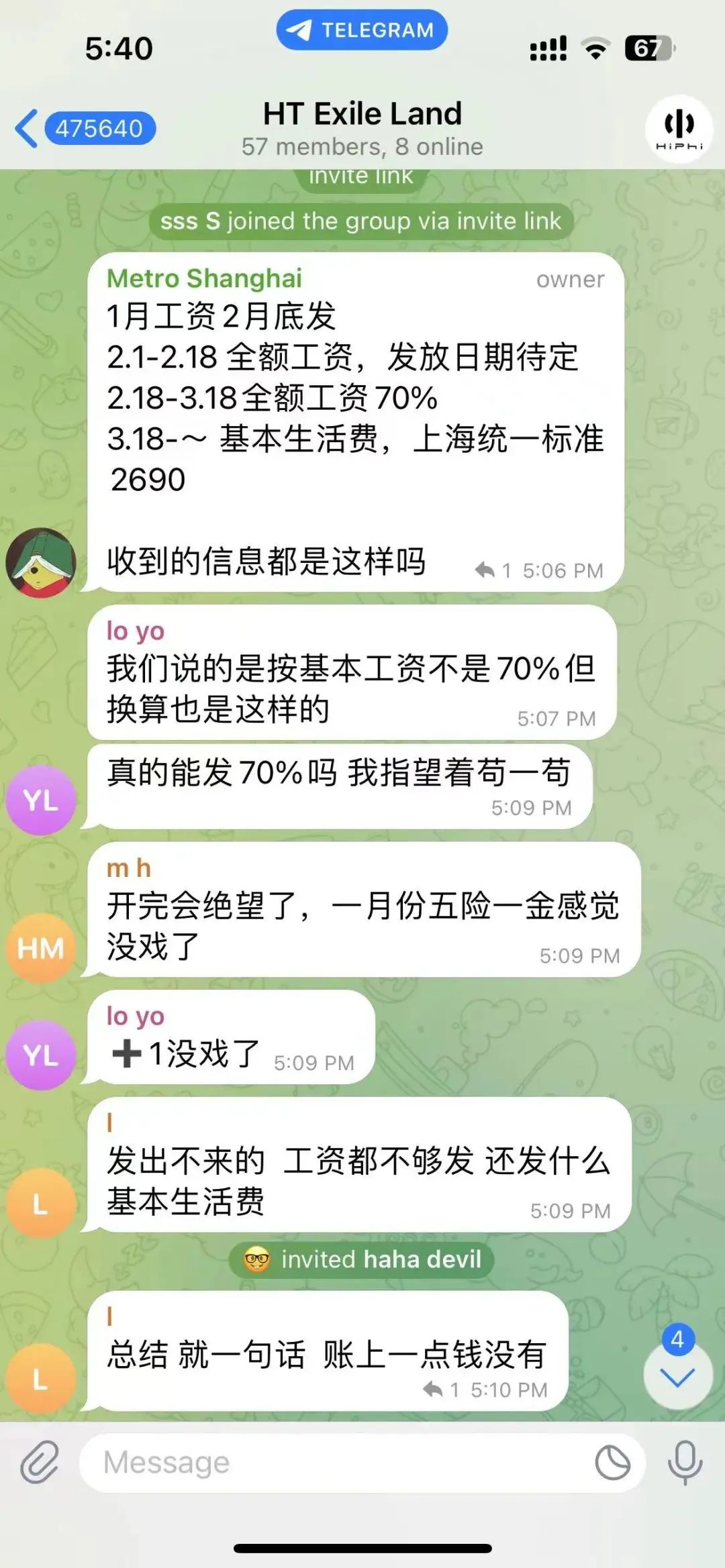Open m h sender name

click(x=129, y=868)
